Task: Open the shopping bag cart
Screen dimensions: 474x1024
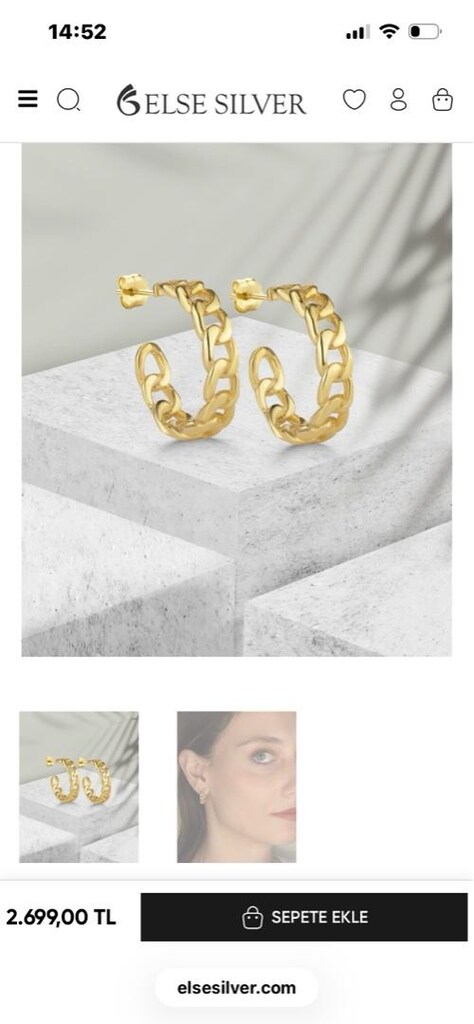Action: (x=443, y=100)
